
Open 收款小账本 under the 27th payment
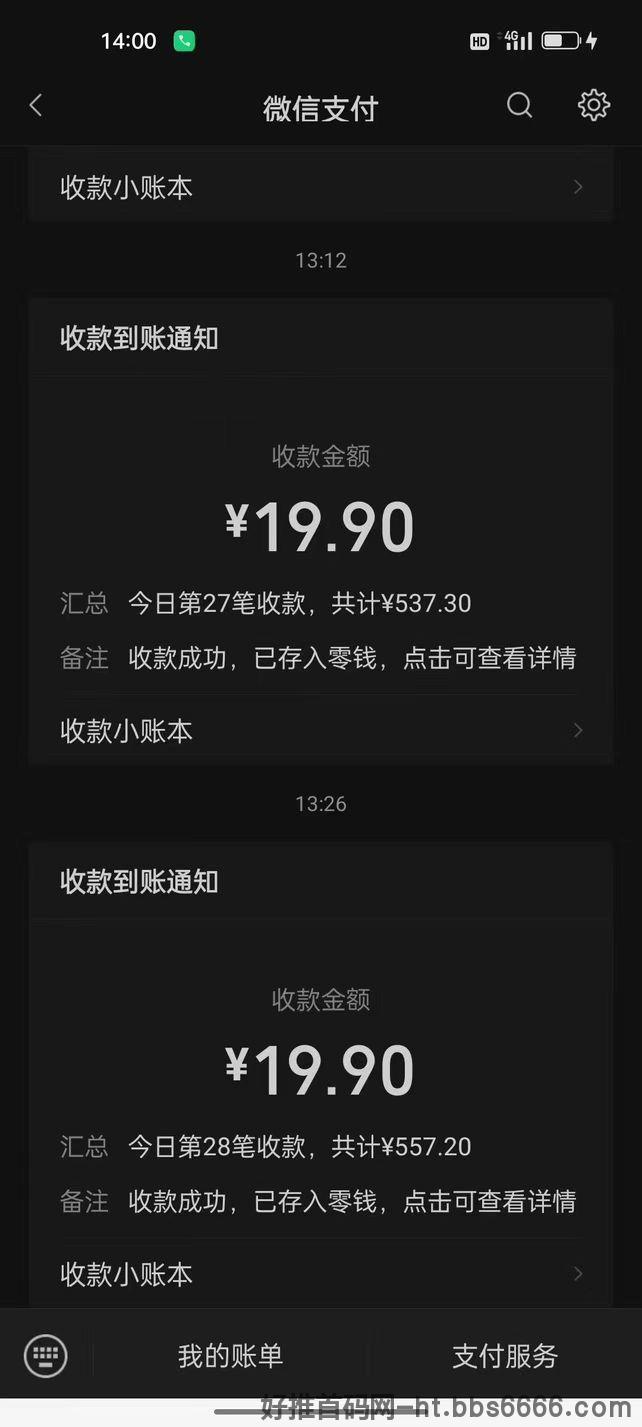click(x=320, y=731)
